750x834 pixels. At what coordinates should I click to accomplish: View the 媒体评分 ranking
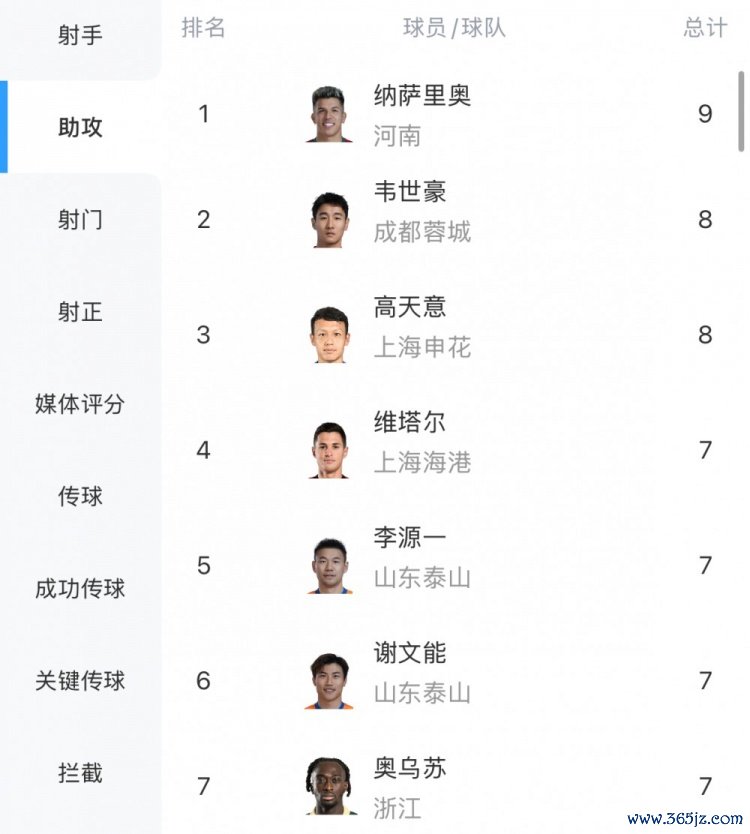tap(80, 404)
